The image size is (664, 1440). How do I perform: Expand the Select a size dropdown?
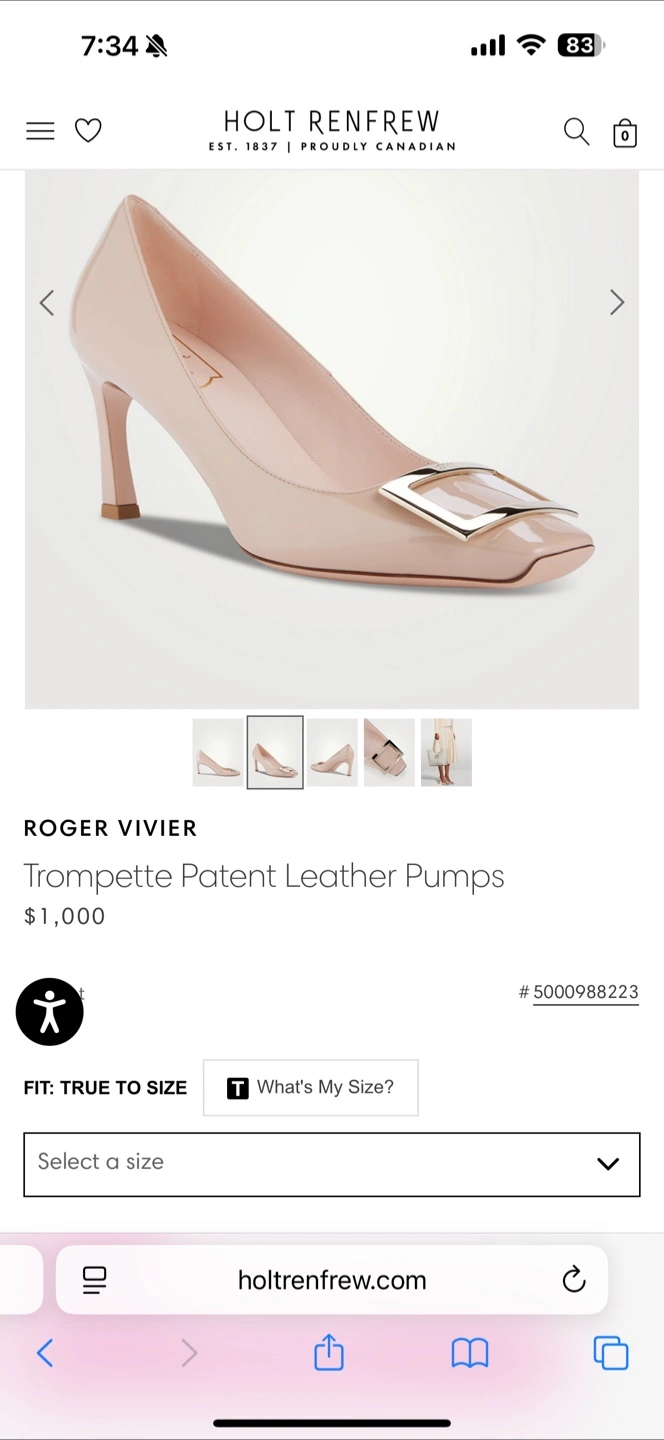click(x=332, y=1164)
